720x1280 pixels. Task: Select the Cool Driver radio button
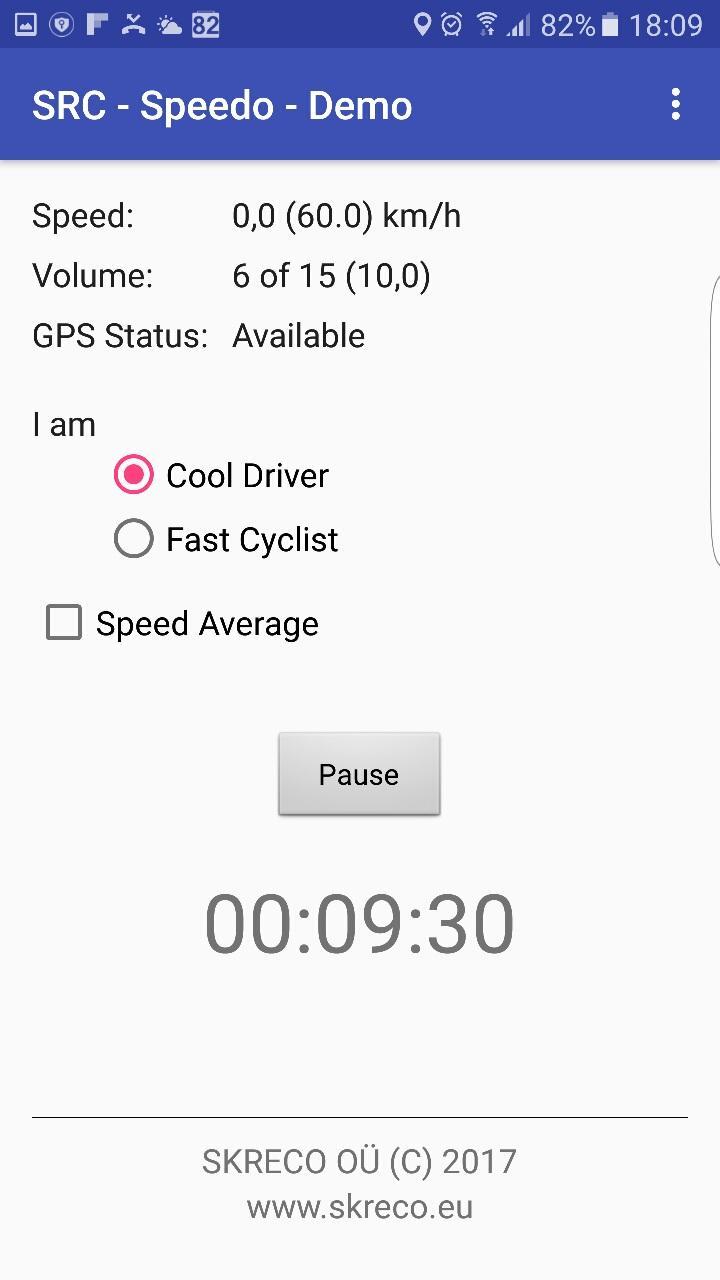[132, 476]
